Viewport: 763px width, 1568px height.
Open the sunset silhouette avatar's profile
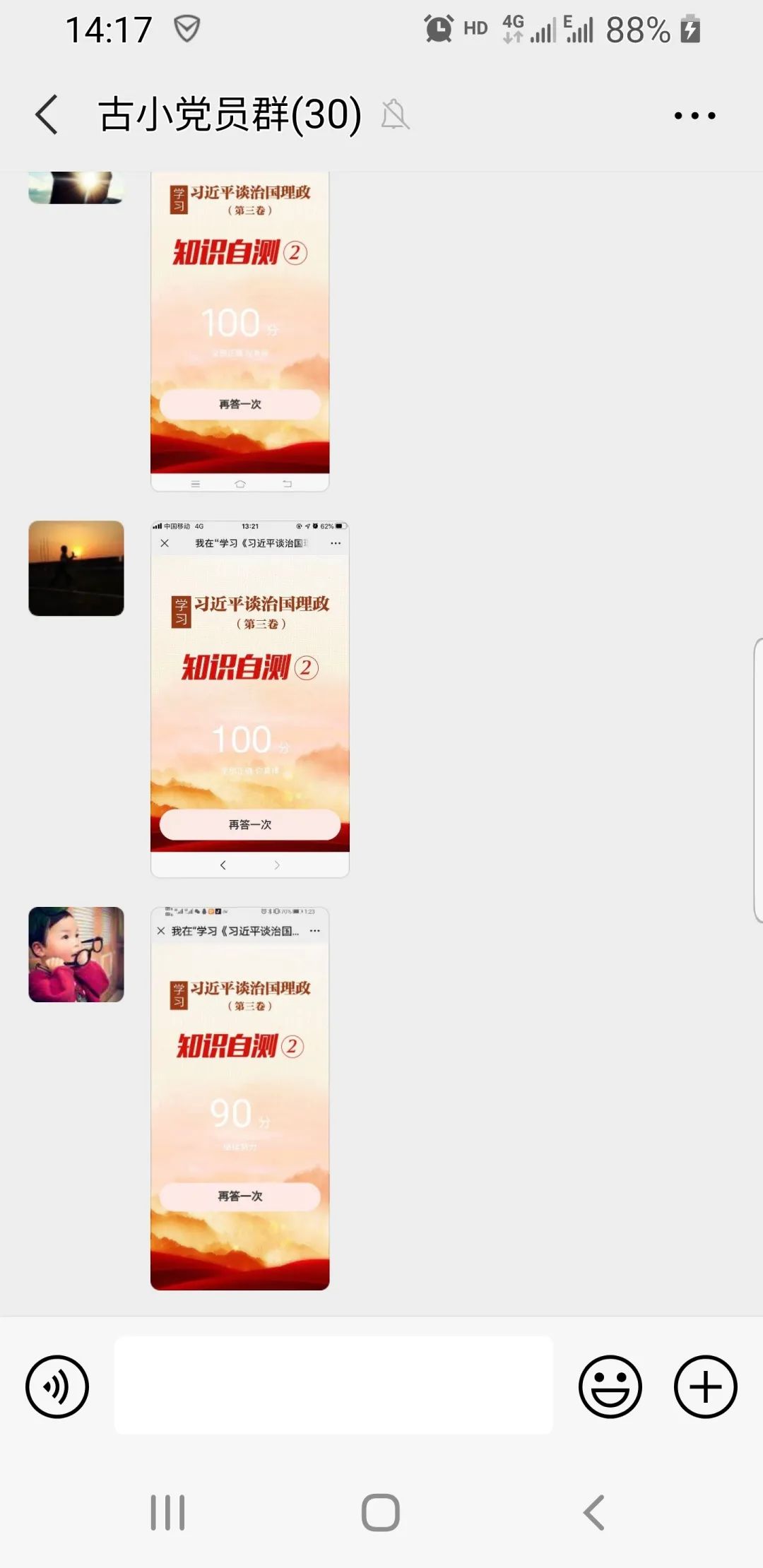(76, 569)
